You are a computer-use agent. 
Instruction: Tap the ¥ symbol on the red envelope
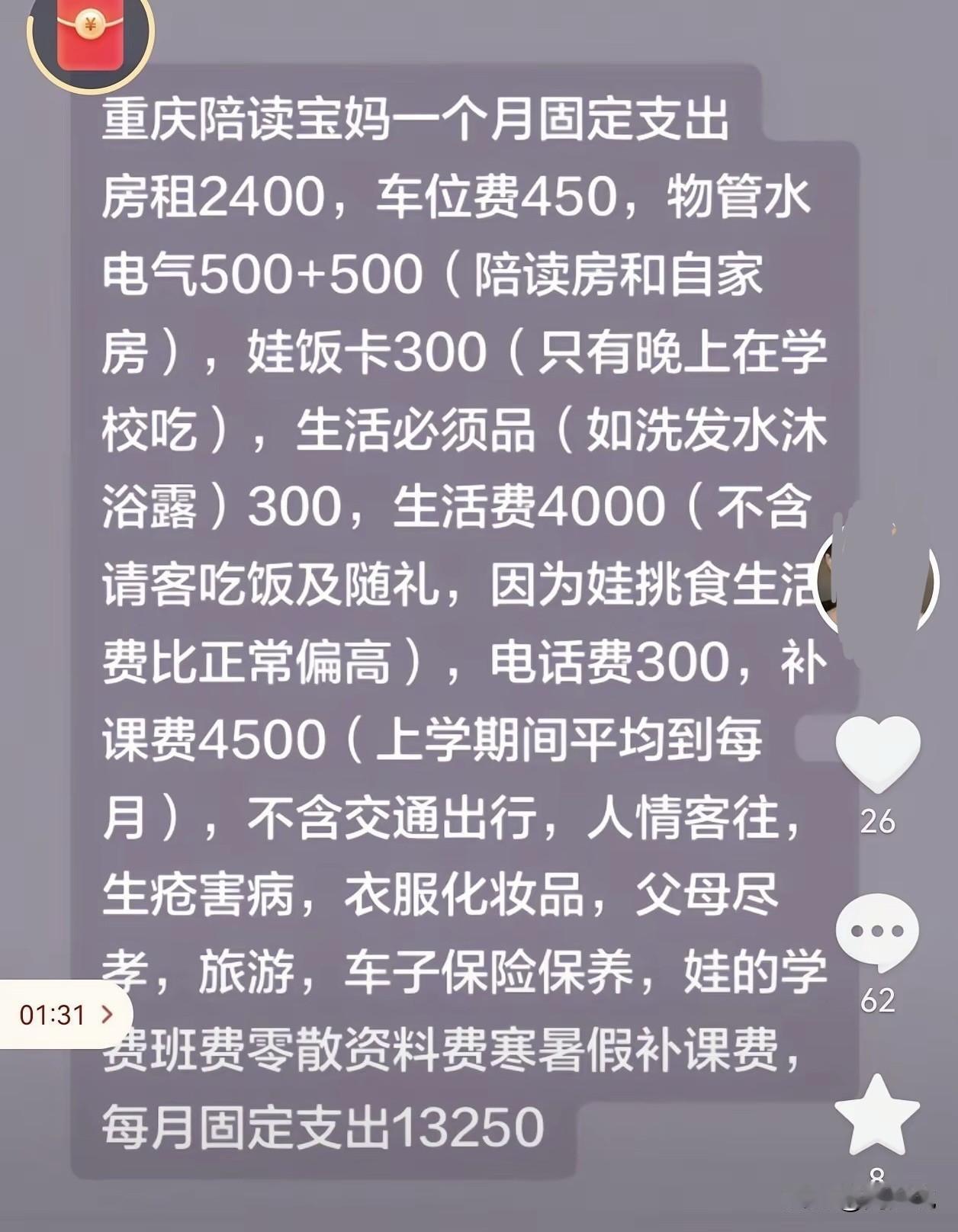[90, 24]
